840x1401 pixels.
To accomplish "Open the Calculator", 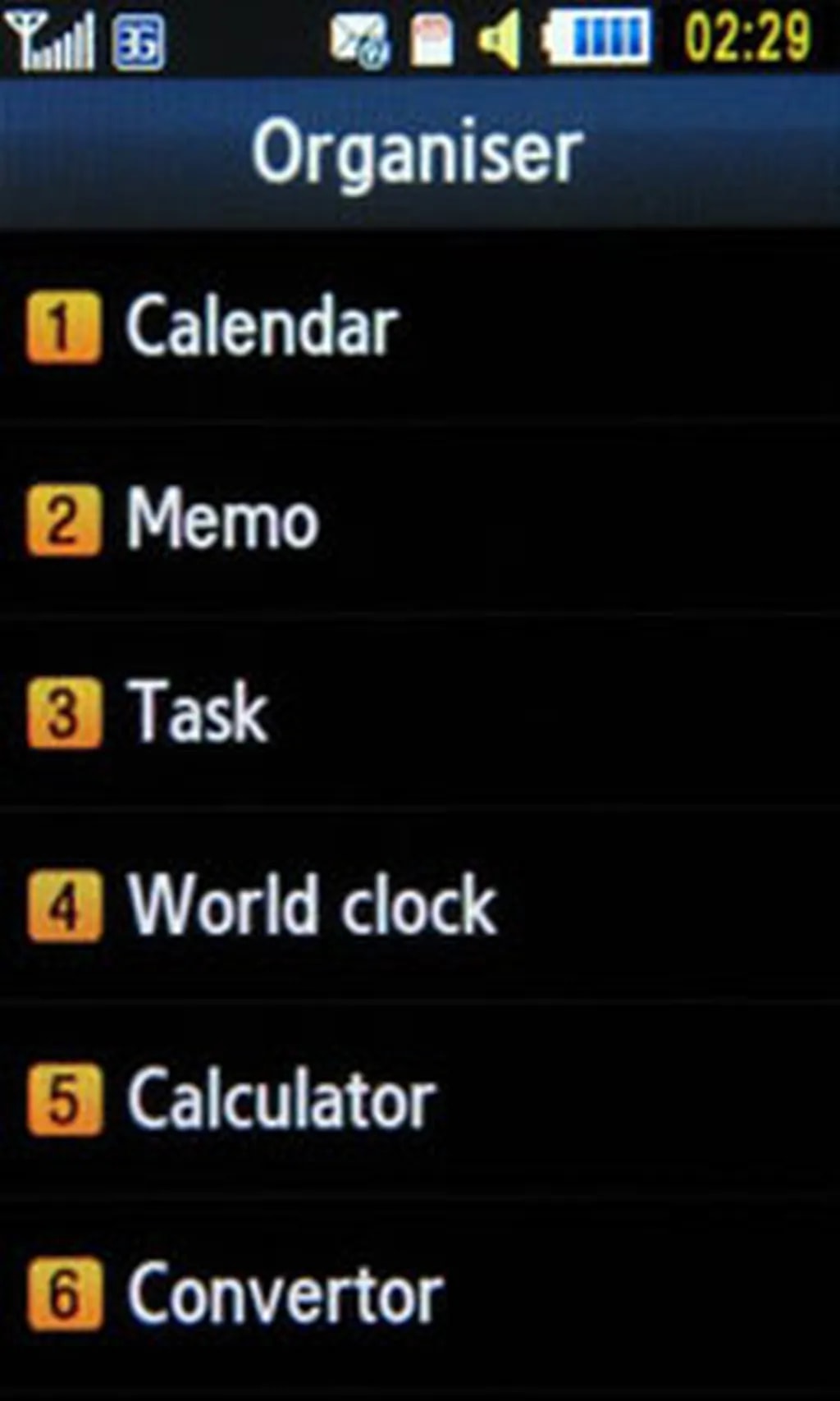I will click(x=281, y=1100).
